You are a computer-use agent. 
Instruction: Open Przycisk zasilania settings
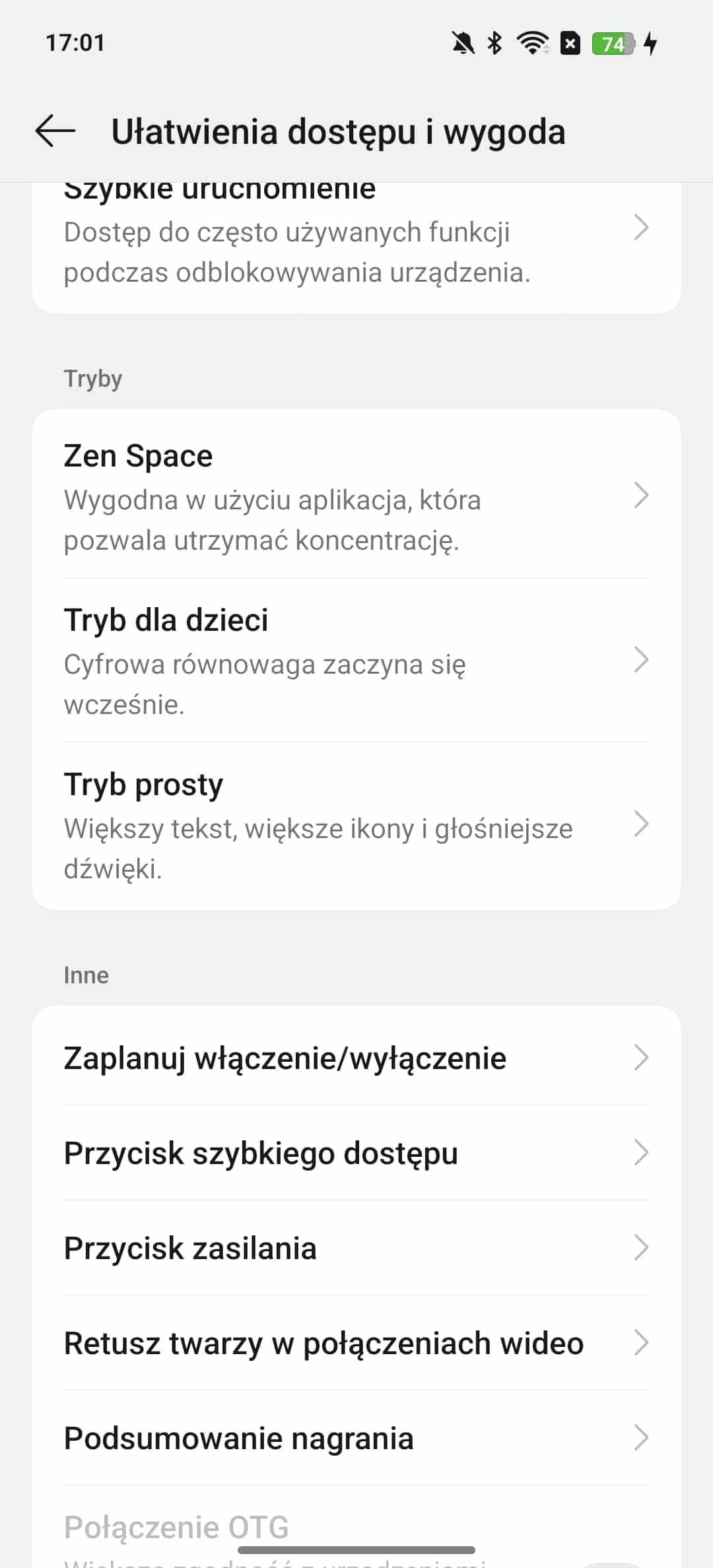coord(356,1248)
